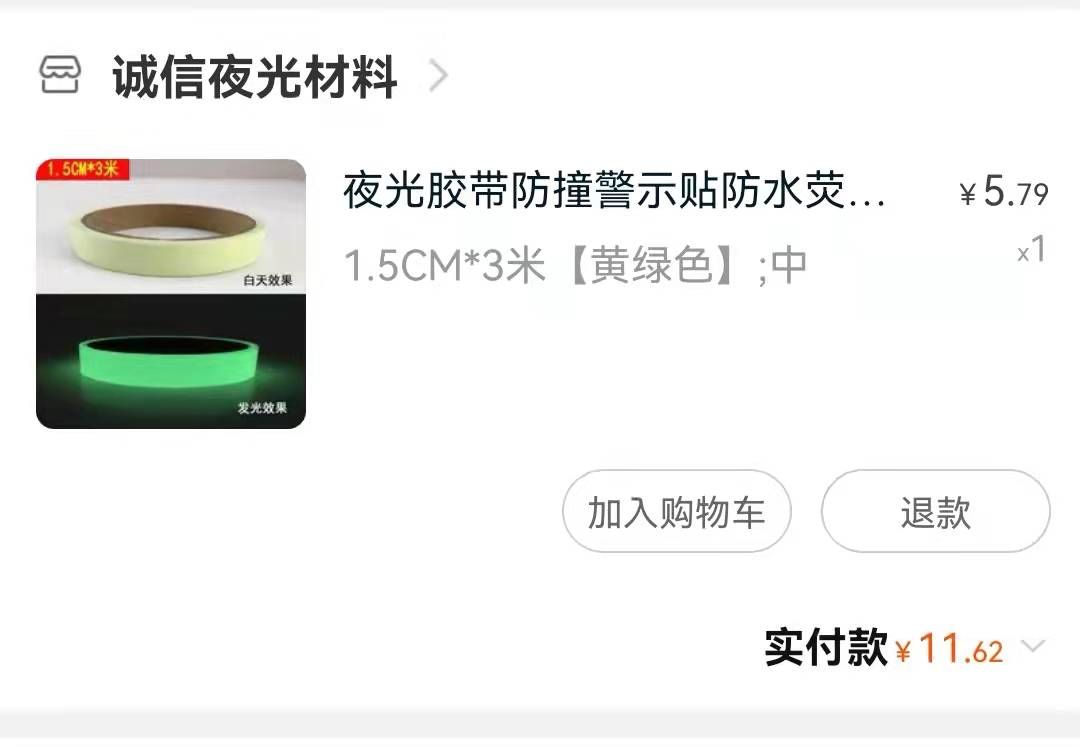Open the glow tape product image
1080x747 pixels.
click(x=171, y=294)
